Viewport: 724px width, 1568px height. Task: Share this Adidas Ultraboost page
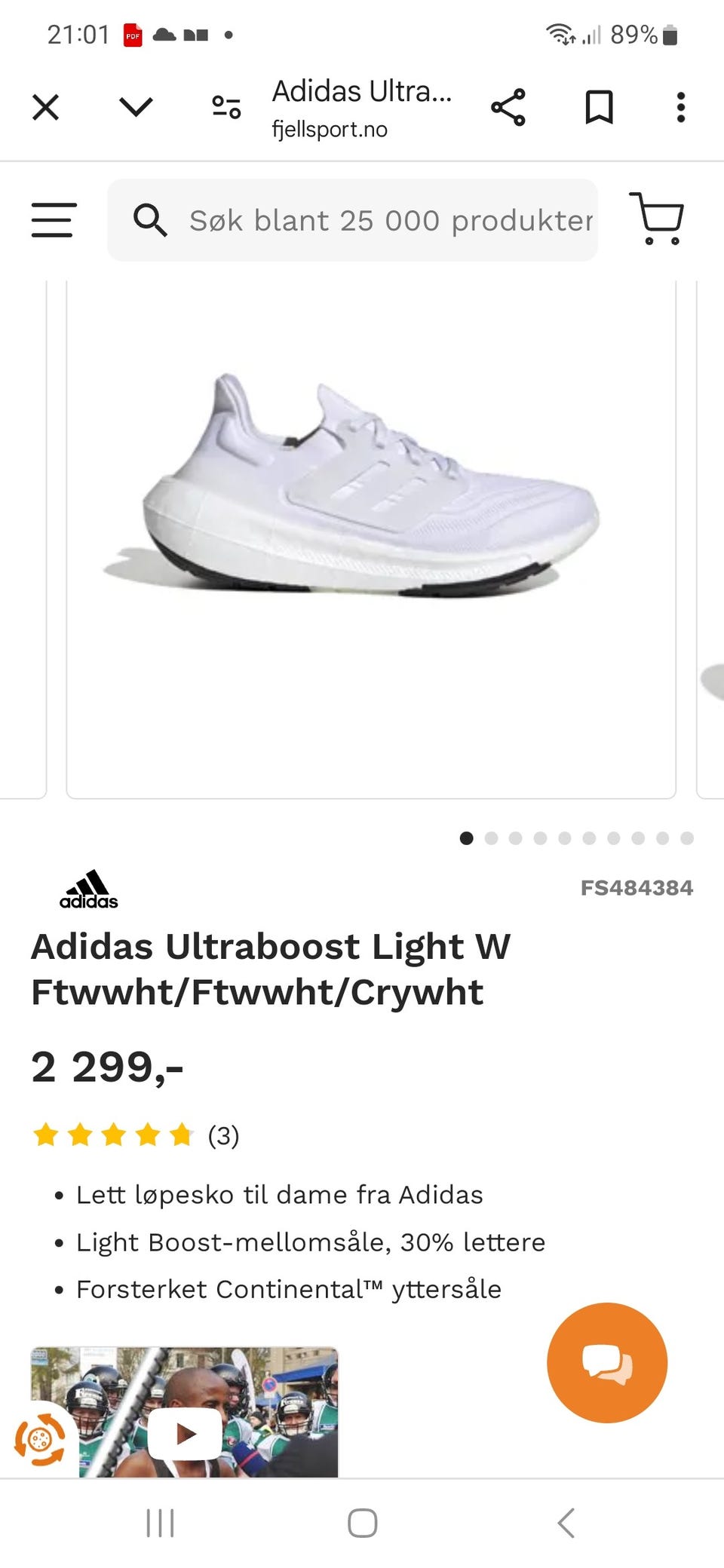[508, 108]
